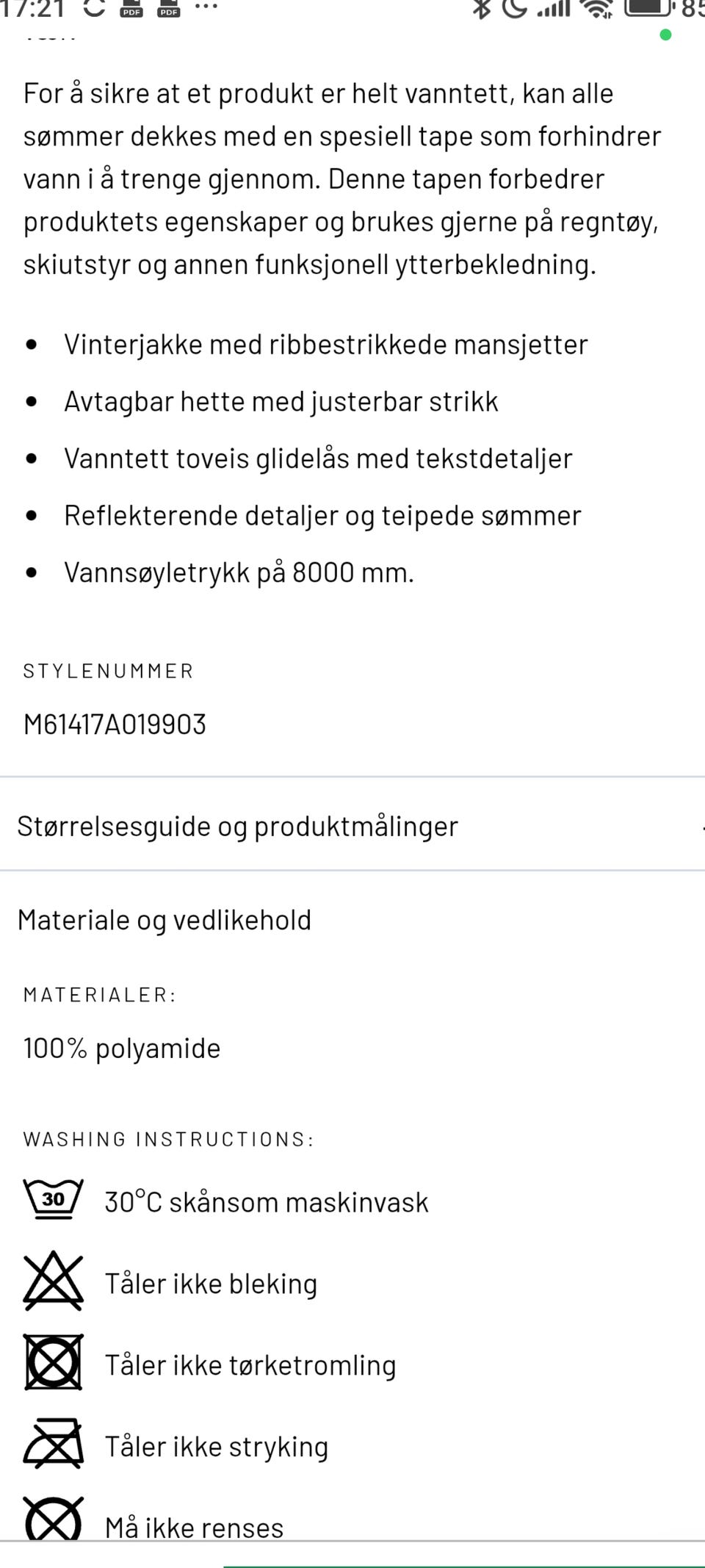
Task: Open the second PDF notification icon
Action: pyautogui.click(x=167, y=10)
